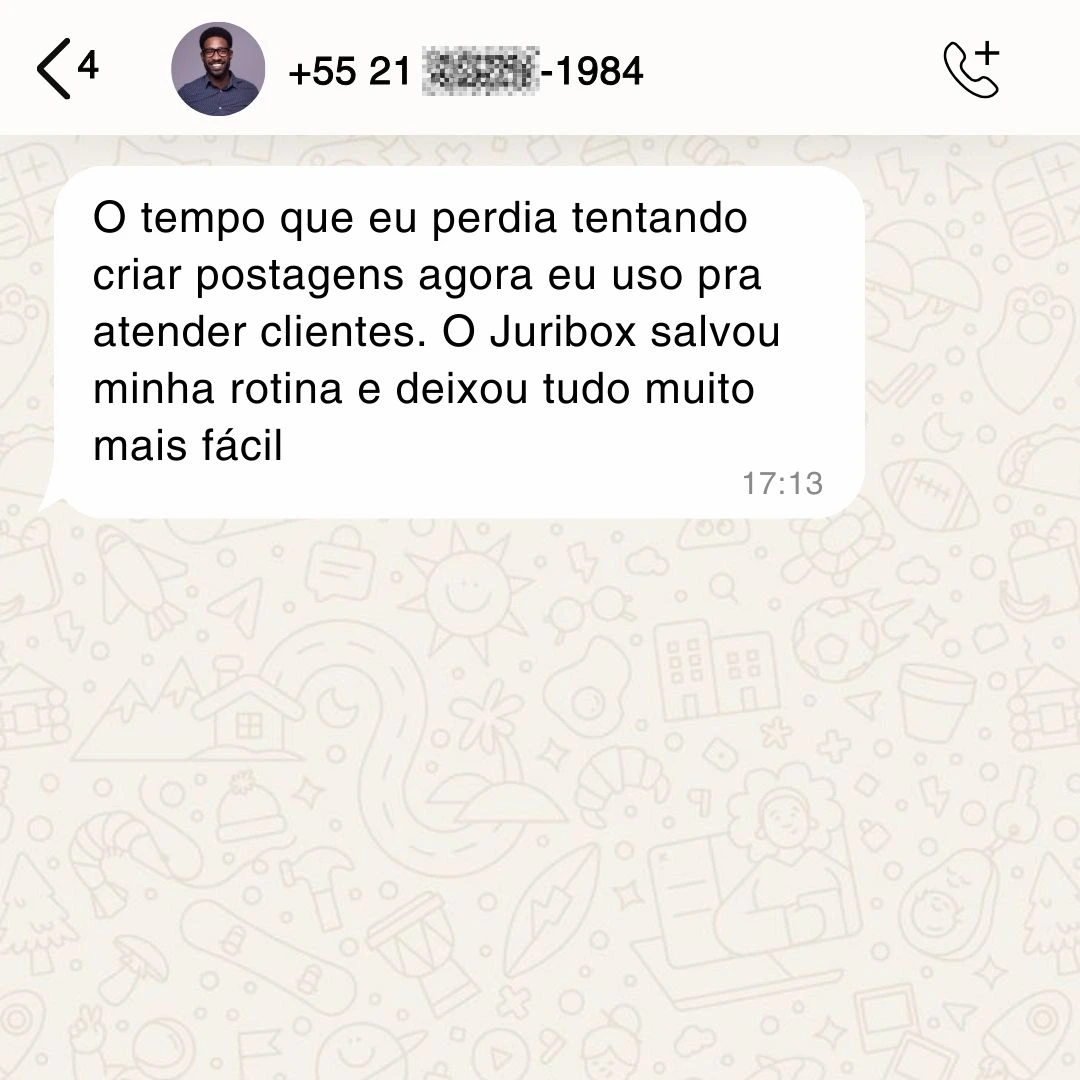
Task: Open the contact's profile photo
Action: pos(218,69)
